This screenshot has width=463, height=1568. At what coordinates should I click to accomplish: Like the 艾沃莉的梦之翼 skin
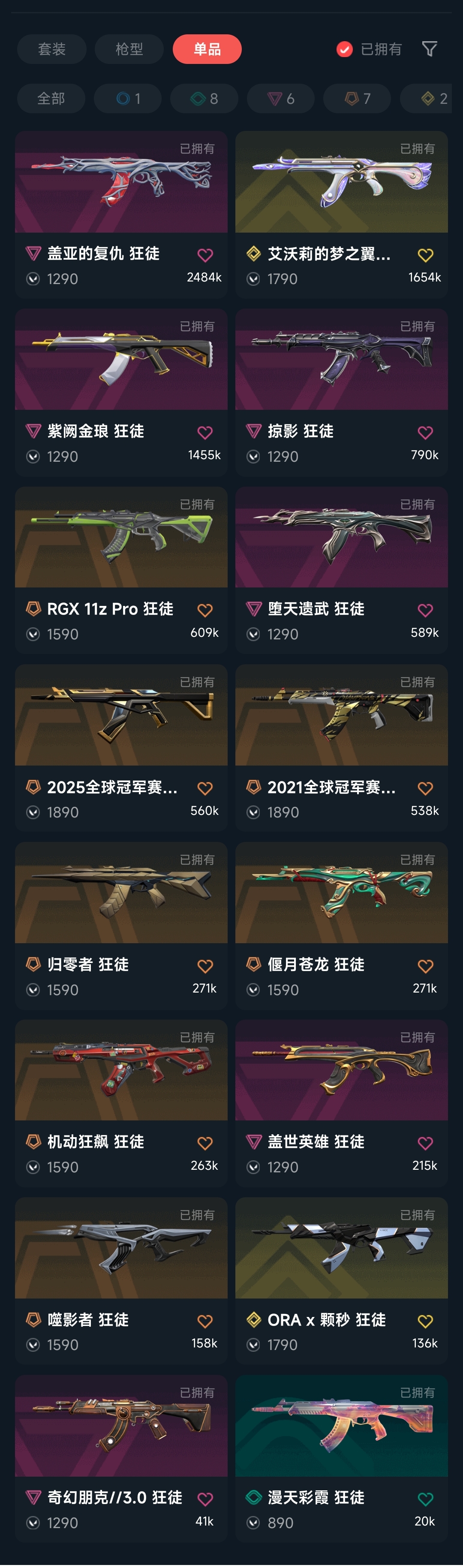(x=425, y=255)
